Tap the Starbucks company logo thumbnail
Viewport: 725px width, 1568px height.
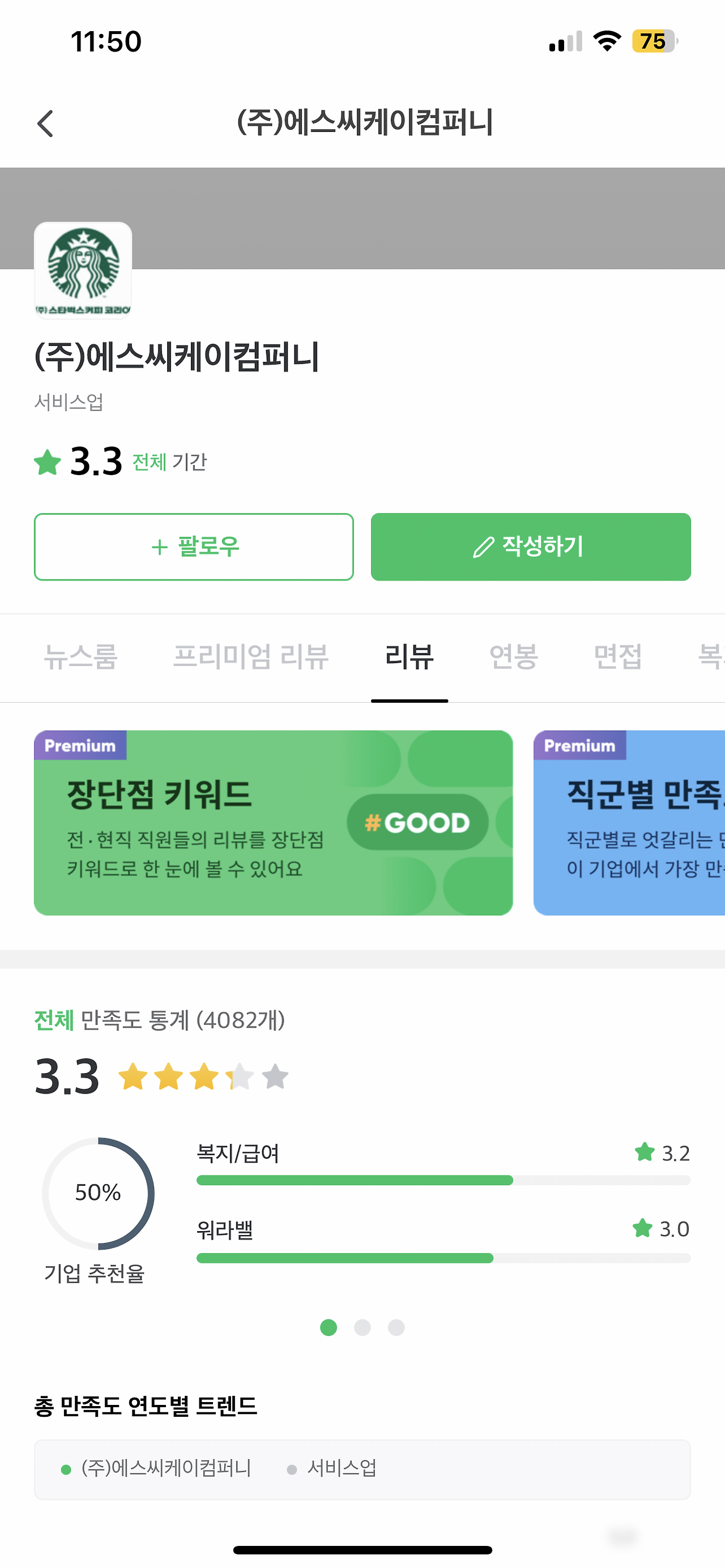tap(83, 270)
